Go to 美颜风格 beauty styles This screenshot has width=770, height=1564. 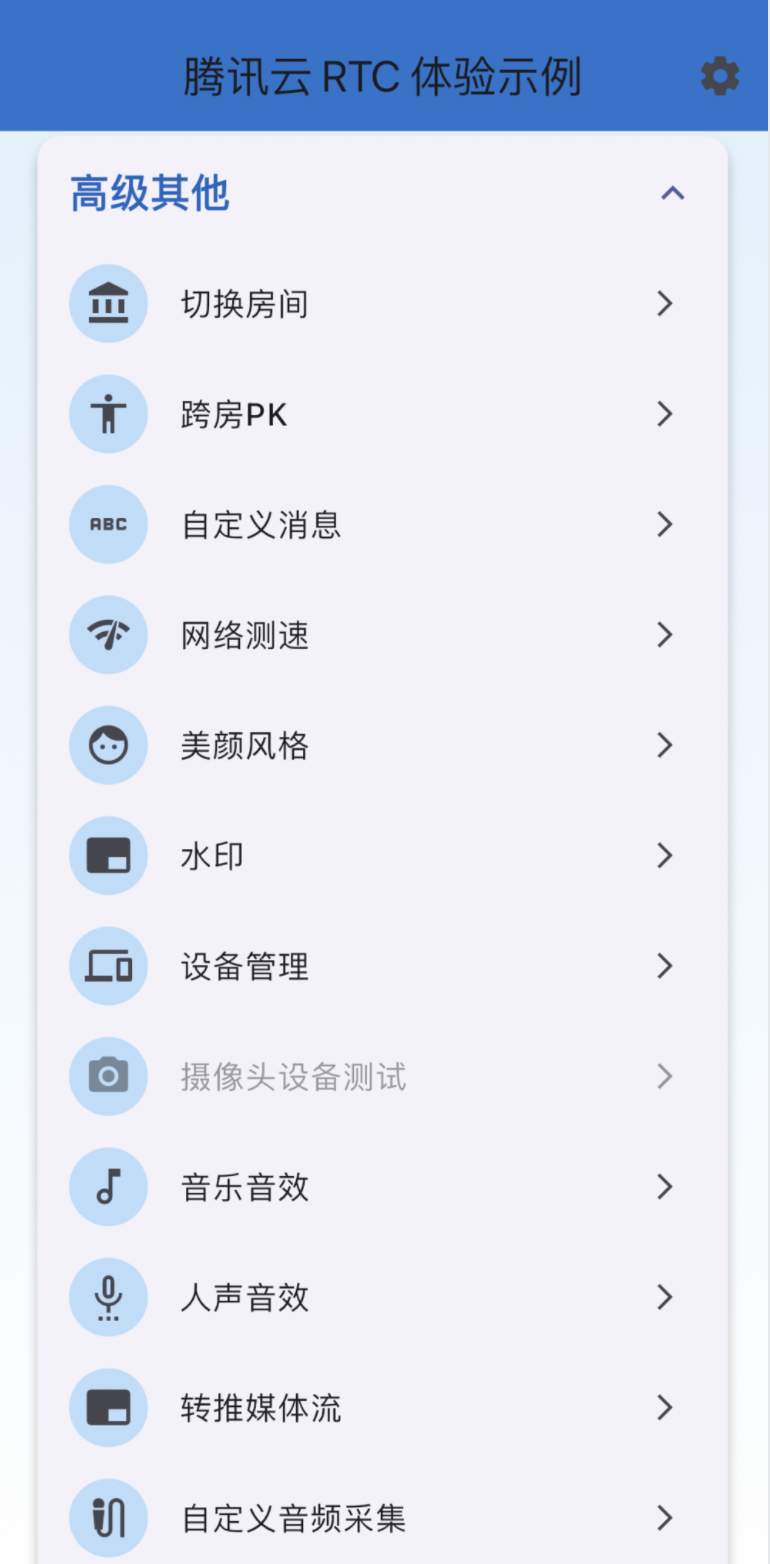pyautogui.click(x=383, y=745)
